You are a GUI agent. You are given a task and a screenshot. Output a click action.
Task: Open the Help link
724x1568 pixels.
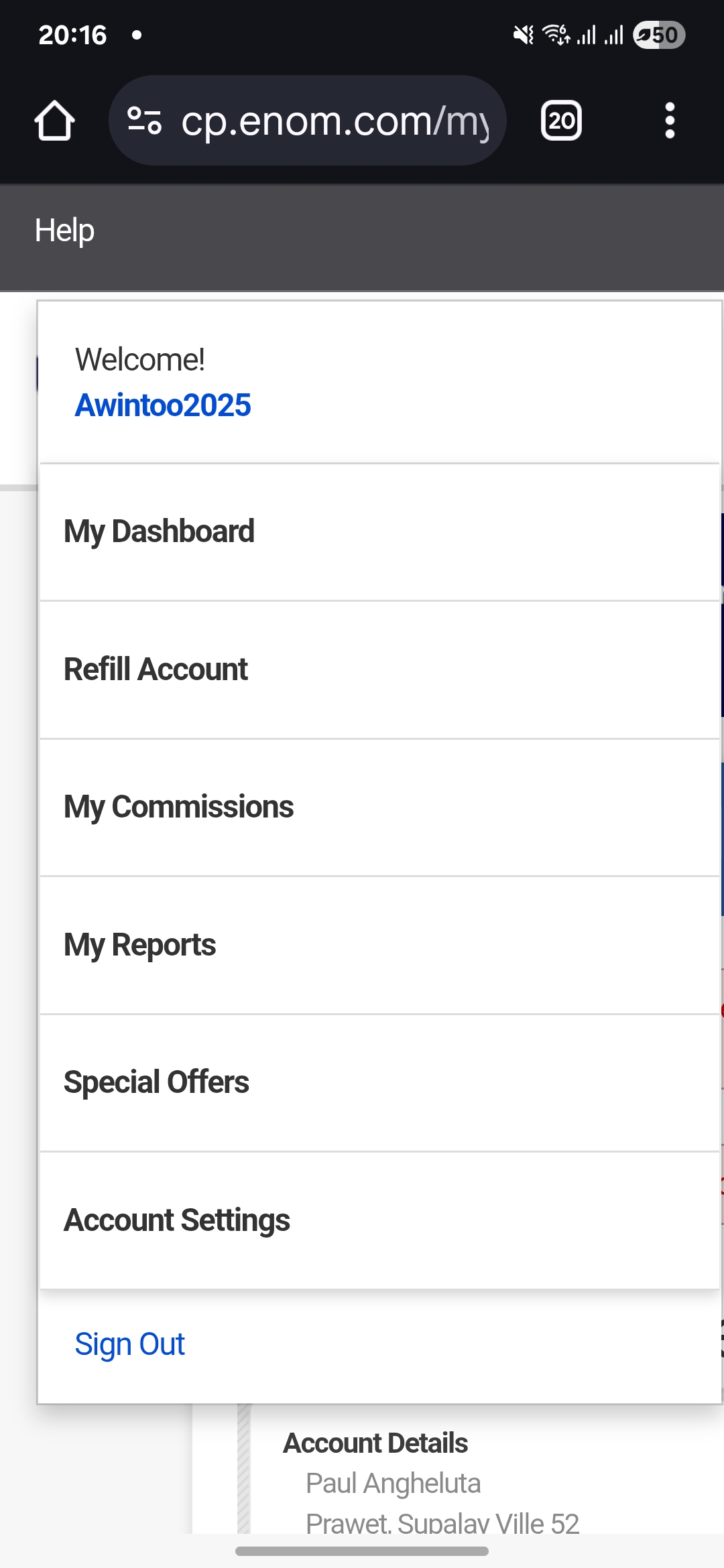coord(64,231)
